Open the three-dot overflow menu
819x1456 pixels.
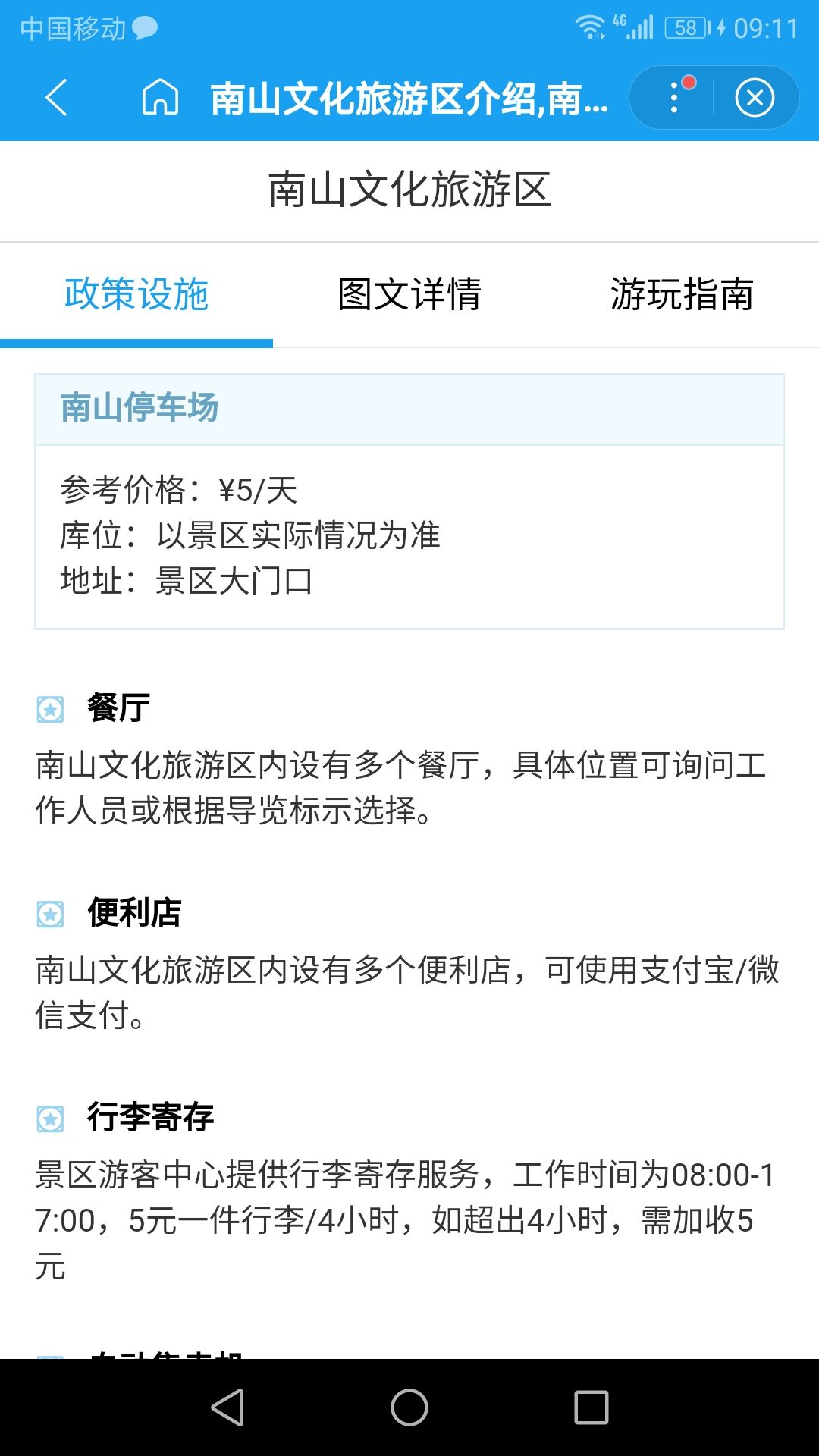pos(674,98)
